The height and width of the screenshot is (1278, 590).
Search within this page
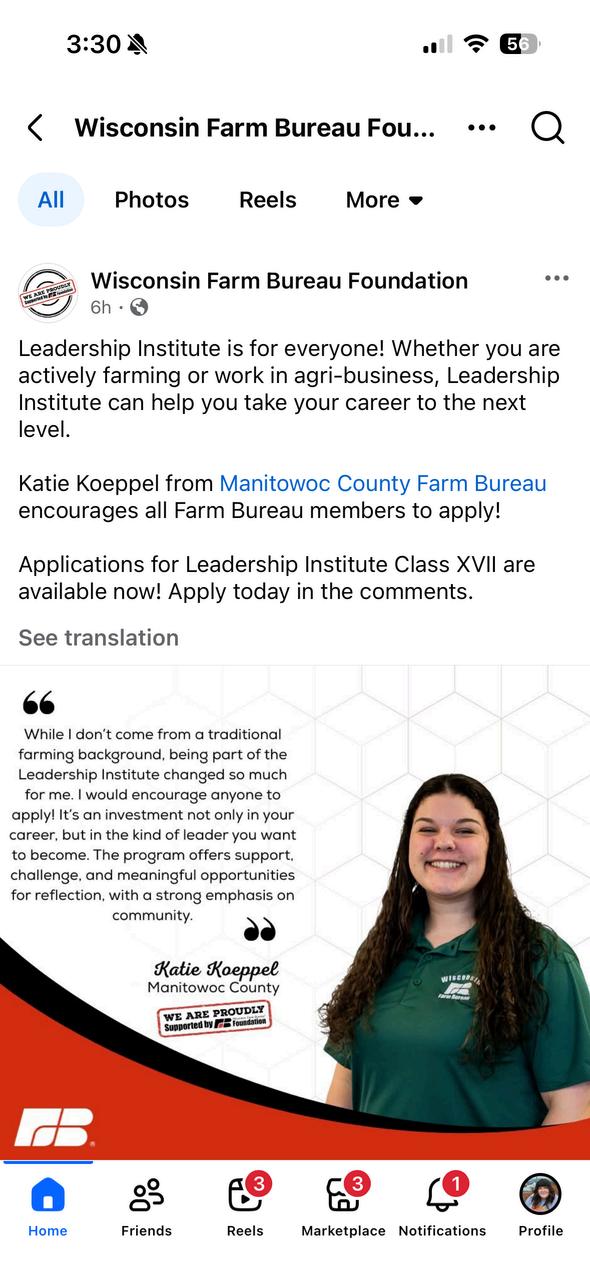[x=547, y=128]
